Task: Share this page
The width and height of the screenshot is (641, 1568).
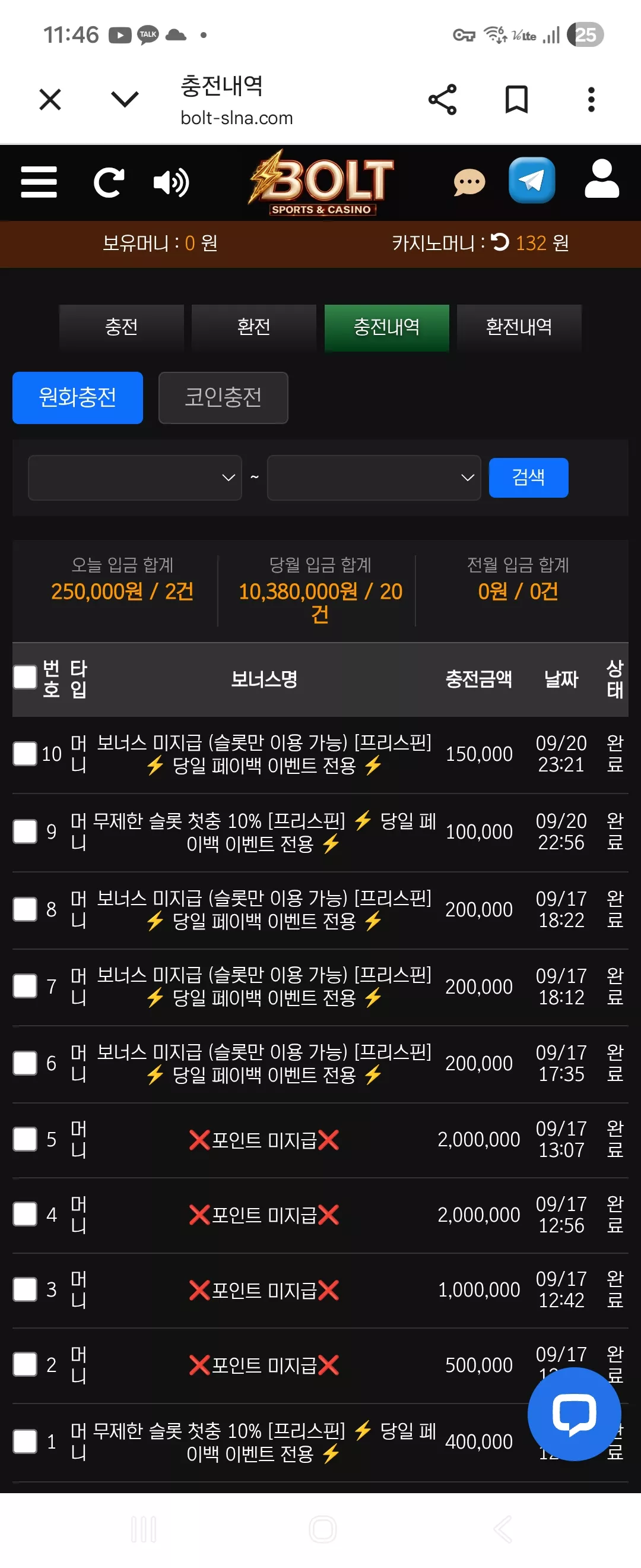Action: click(442, 99)
